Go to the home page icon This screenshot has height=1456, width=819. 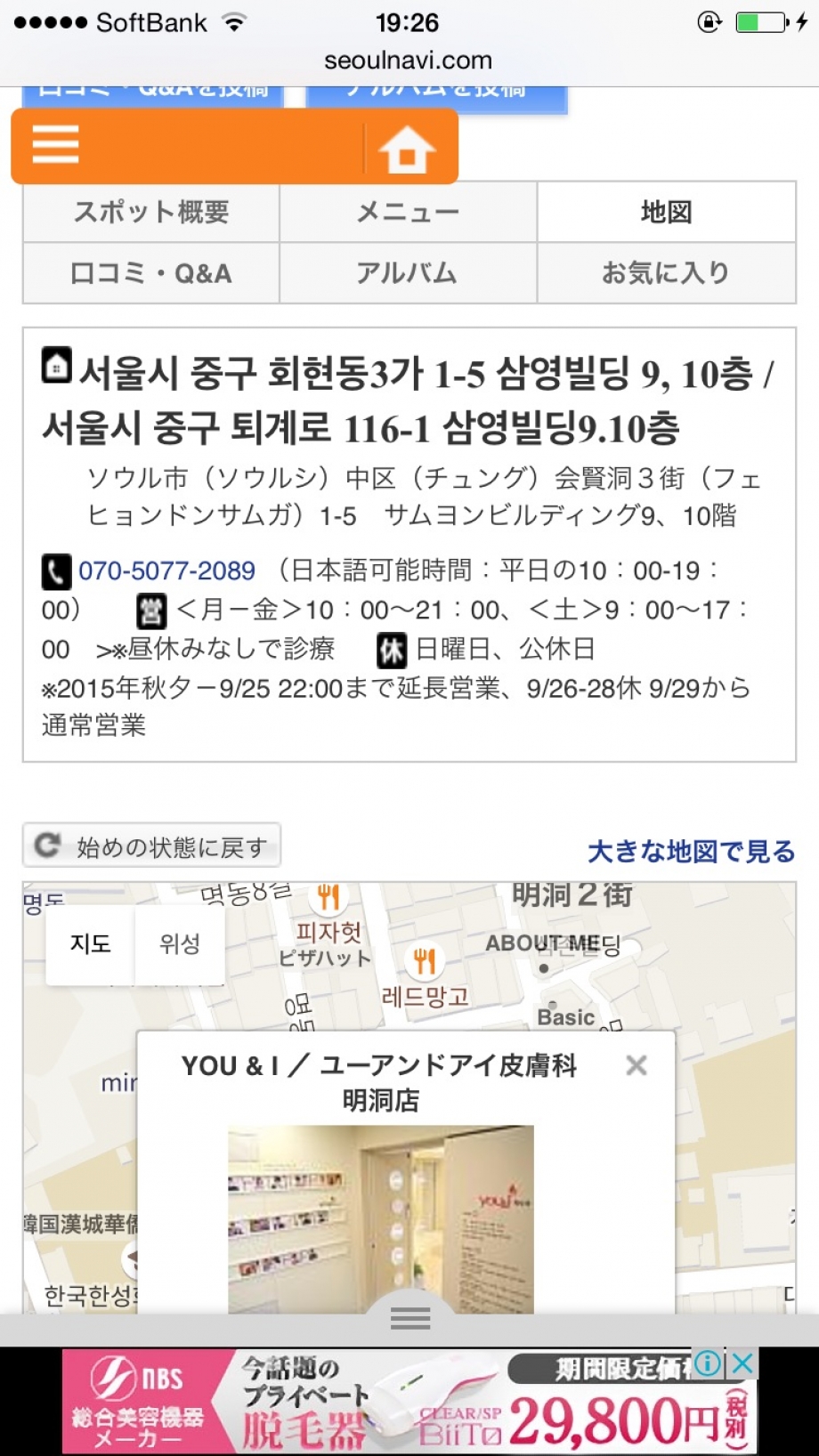(407, 148)
